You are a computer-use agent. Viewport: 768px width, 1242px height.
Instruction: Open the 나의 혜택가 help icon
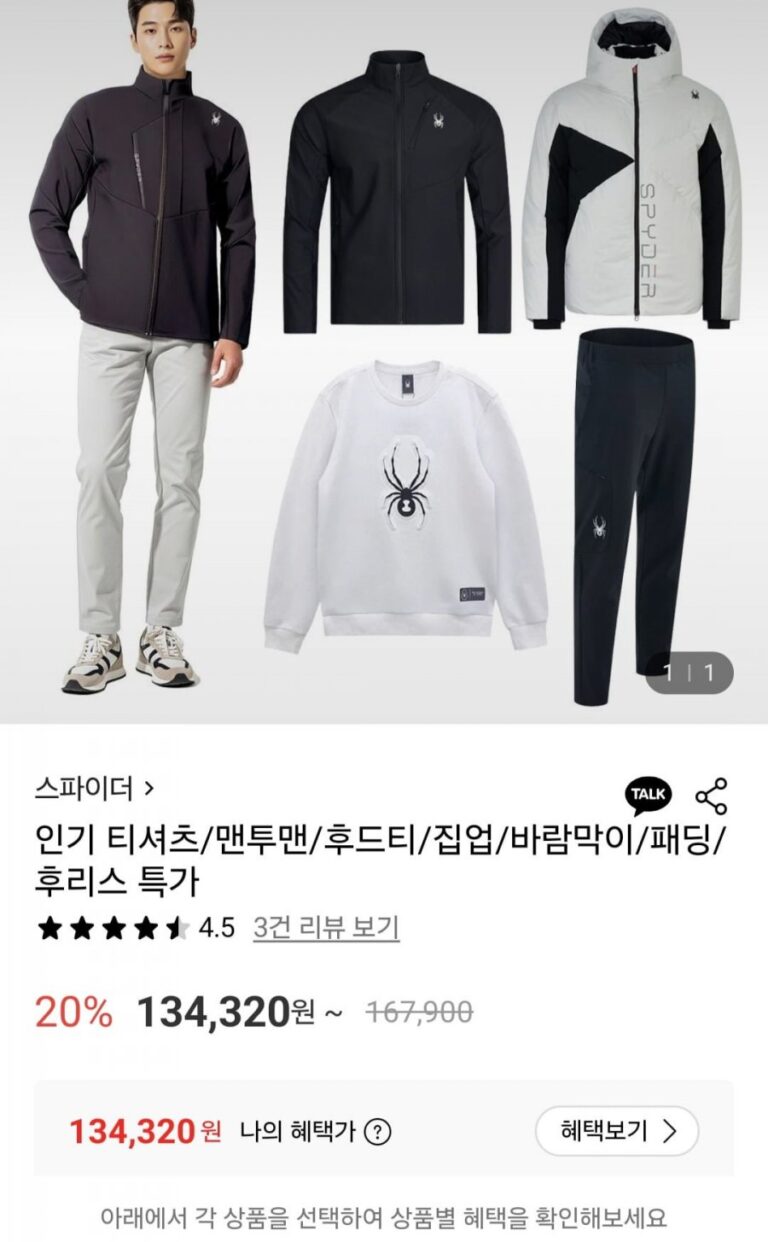click(x=377, y=1132)
